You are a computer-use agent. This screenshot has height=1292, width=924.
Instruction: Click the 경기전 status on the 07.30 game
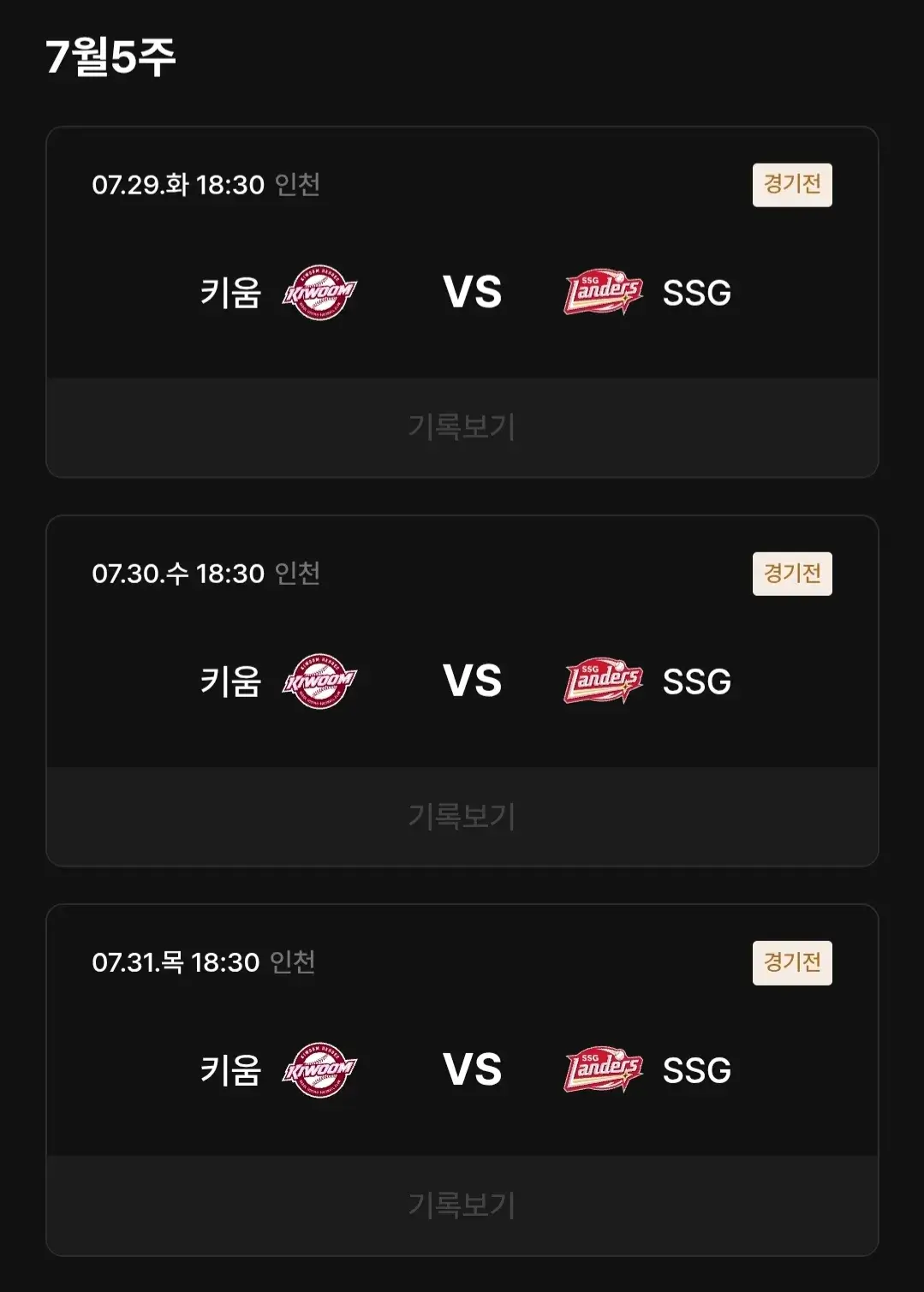coord(791,574)
